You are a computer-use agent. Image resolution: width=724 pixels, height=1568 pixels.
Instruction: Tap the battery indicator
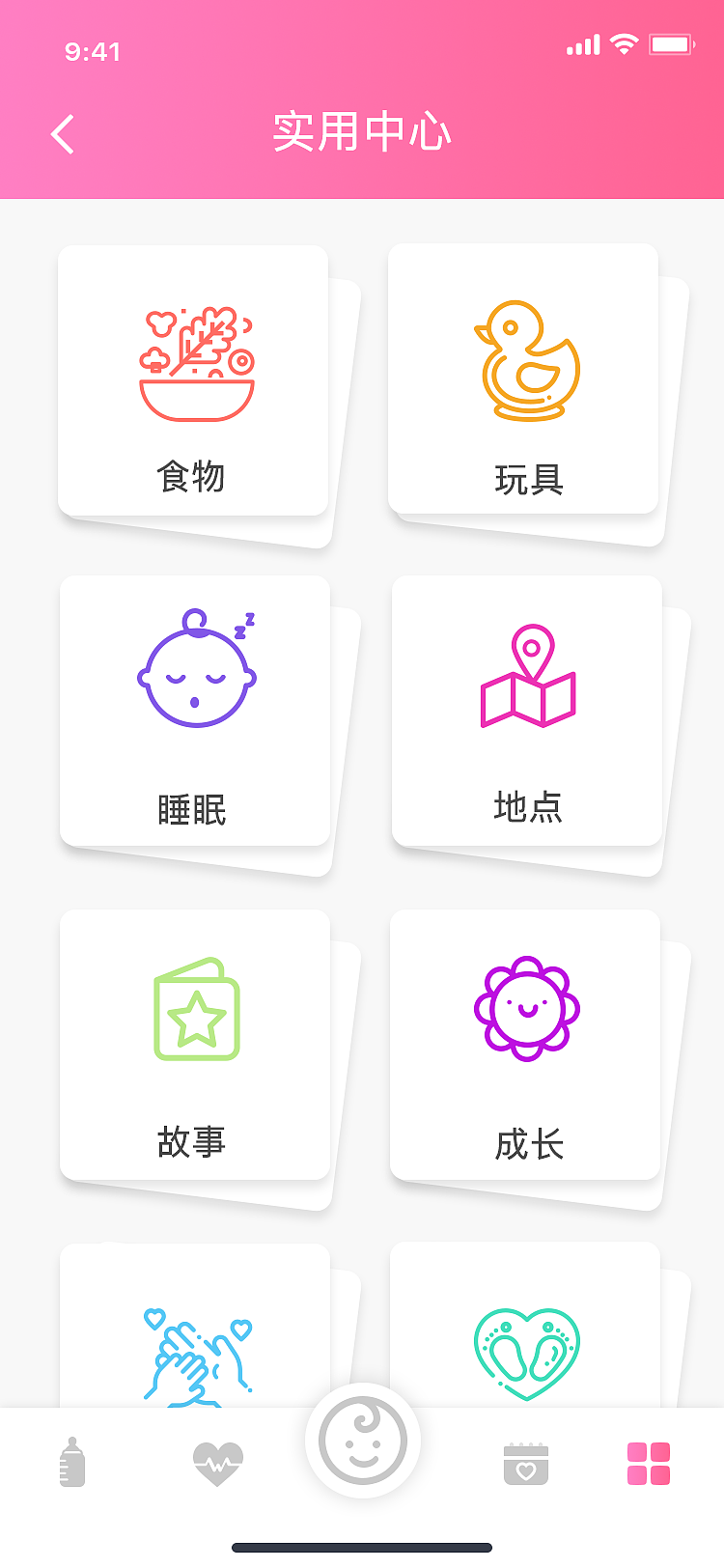click(673, 43)
